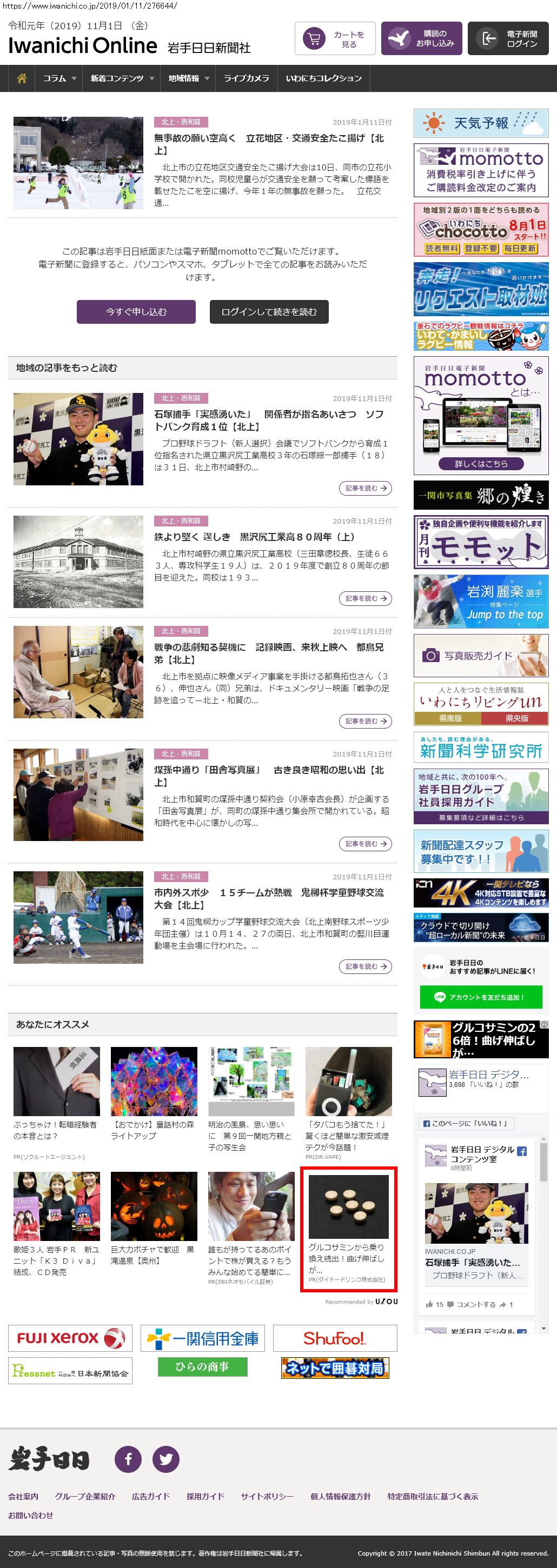Tap the 今すぐ申し込む button
Image resolution: width=557 pixels, height=1568 pixels.
pos(136,312)
